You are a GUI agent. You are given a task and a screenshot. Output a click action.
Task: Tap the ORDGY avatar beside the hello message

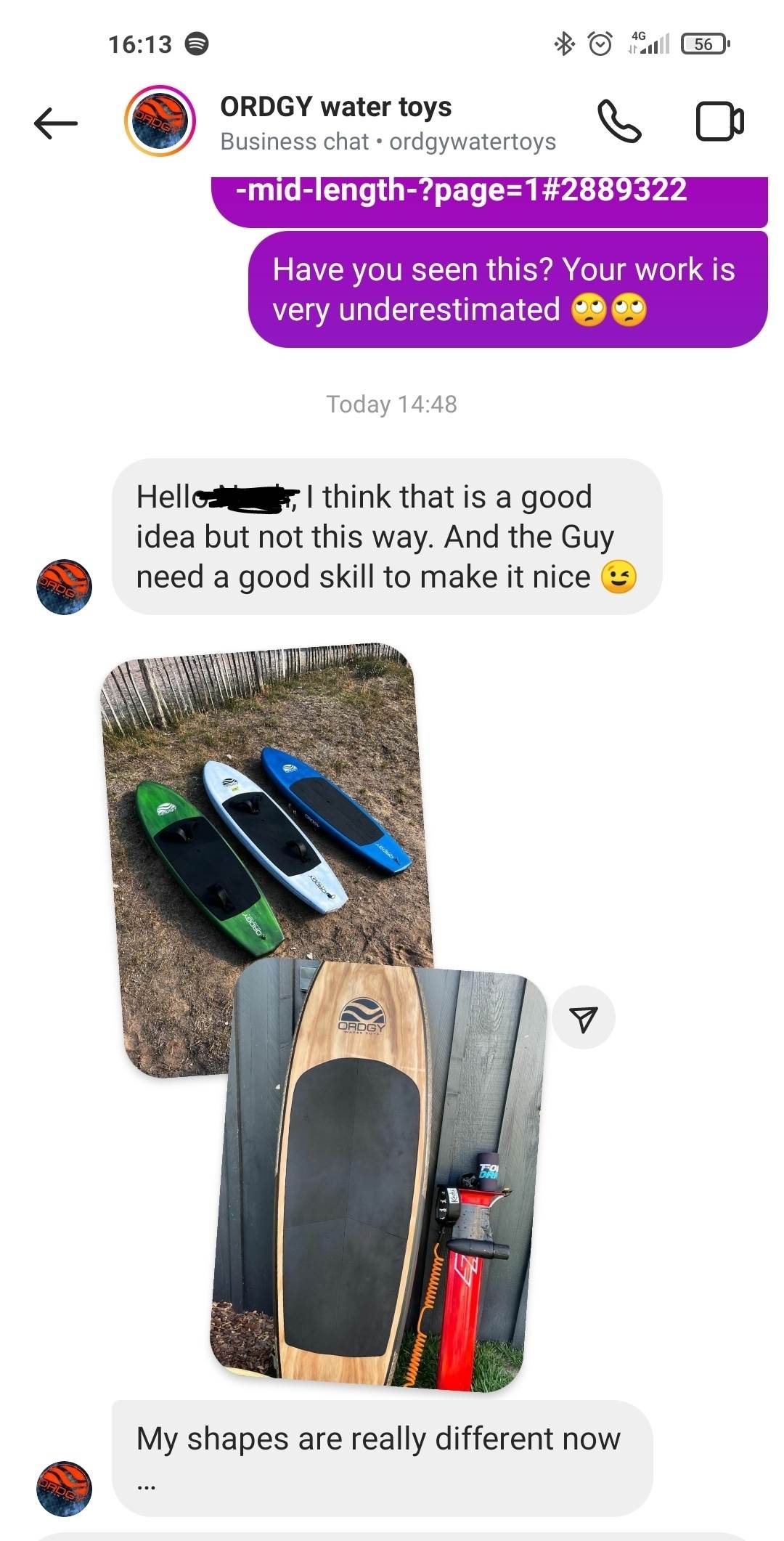(64, 587)
